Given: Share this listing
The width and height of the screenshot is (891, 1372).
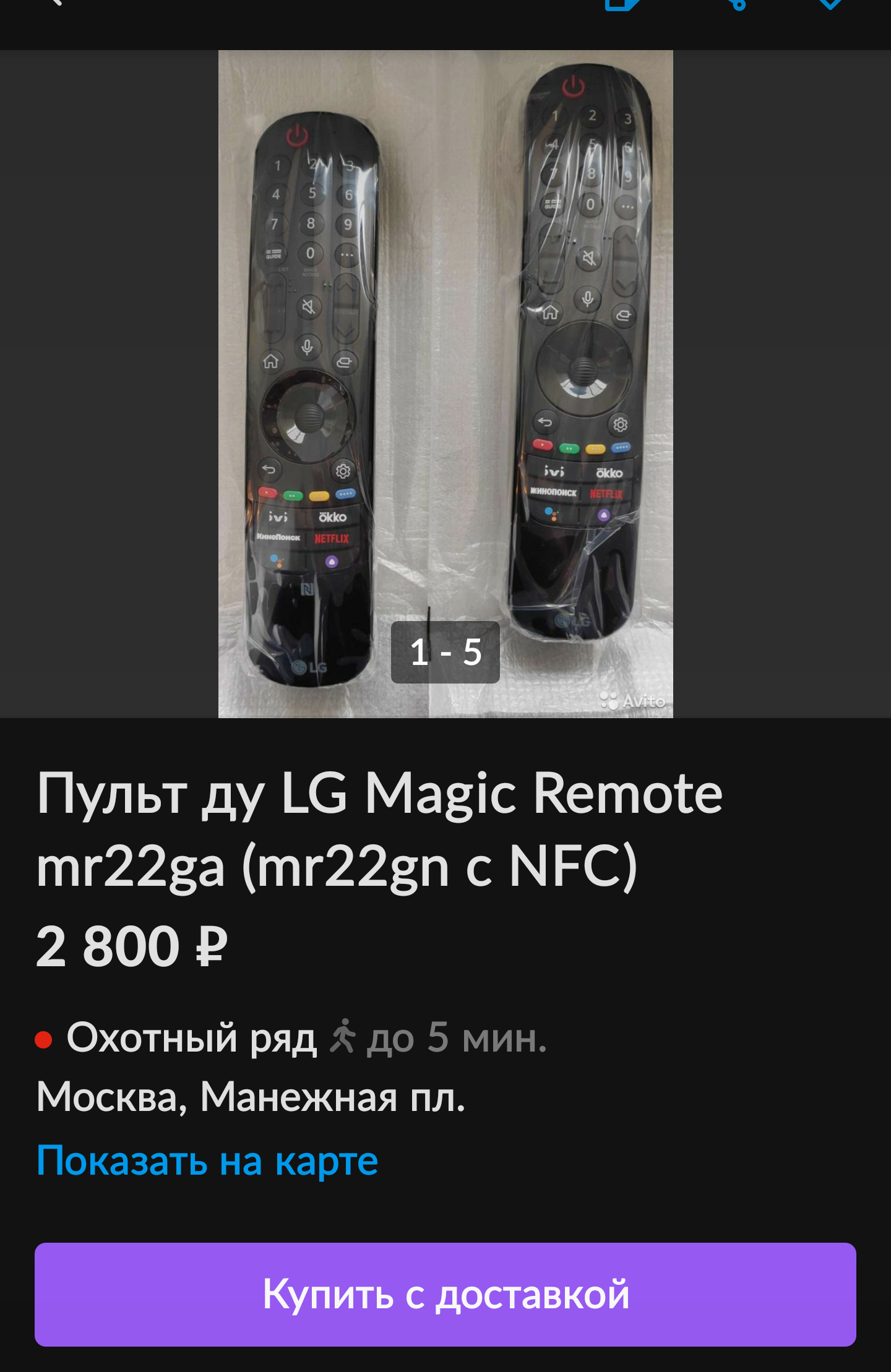Looking at the screenshot, I should (x=738, y=5).
